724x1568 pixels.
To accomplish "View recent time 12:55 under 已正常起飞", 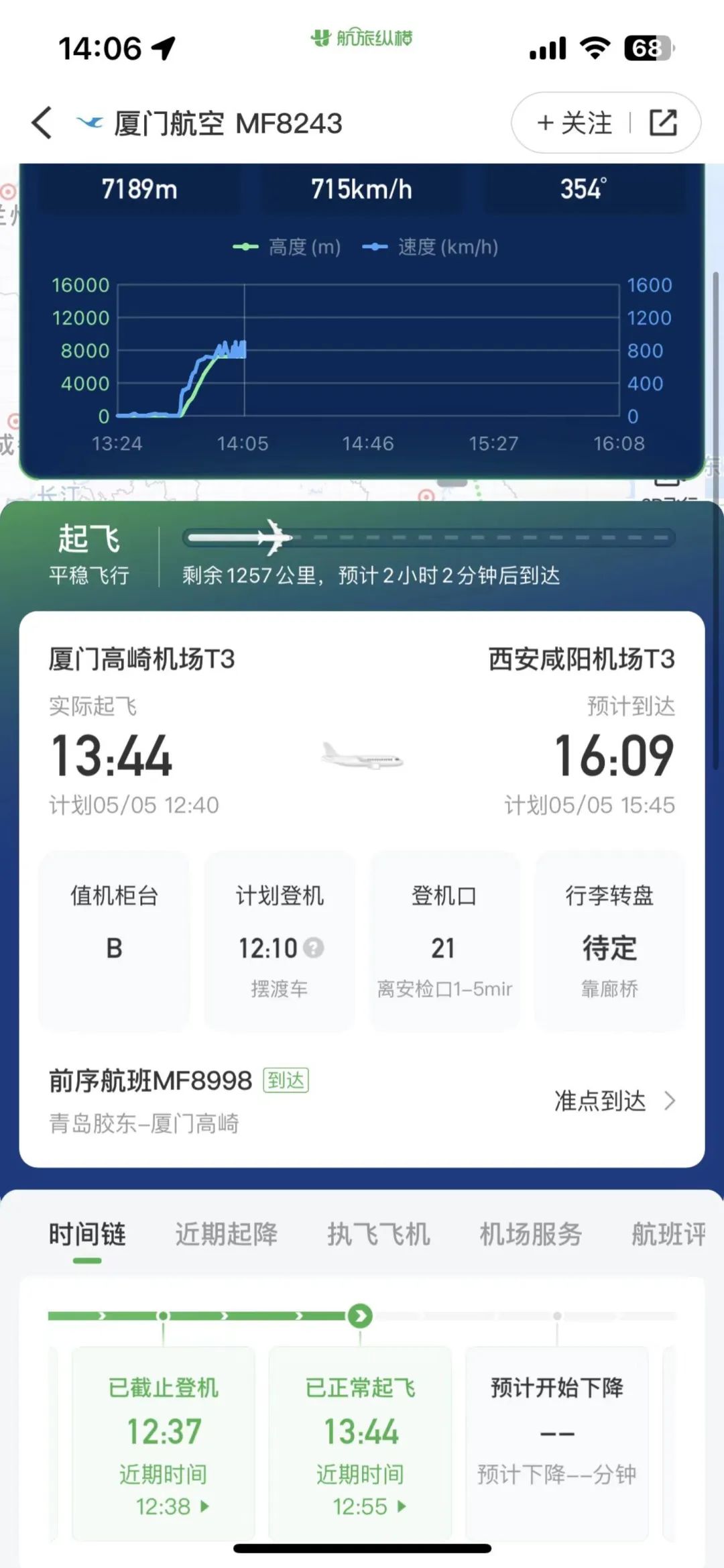I will (369, 1506).
